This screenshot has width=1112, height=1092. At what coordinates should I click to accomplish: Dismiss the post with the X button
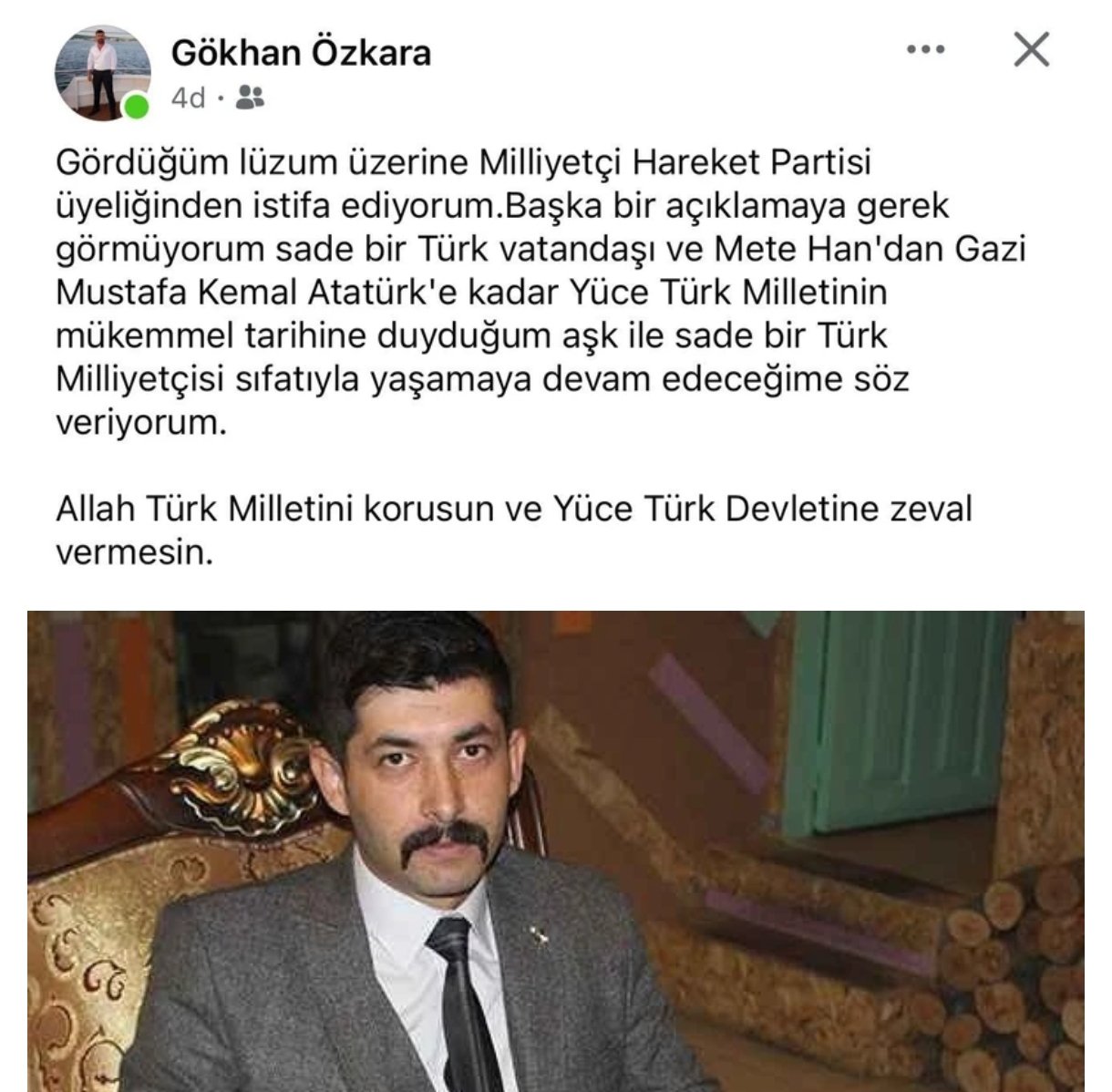[x=1032, y=49]
